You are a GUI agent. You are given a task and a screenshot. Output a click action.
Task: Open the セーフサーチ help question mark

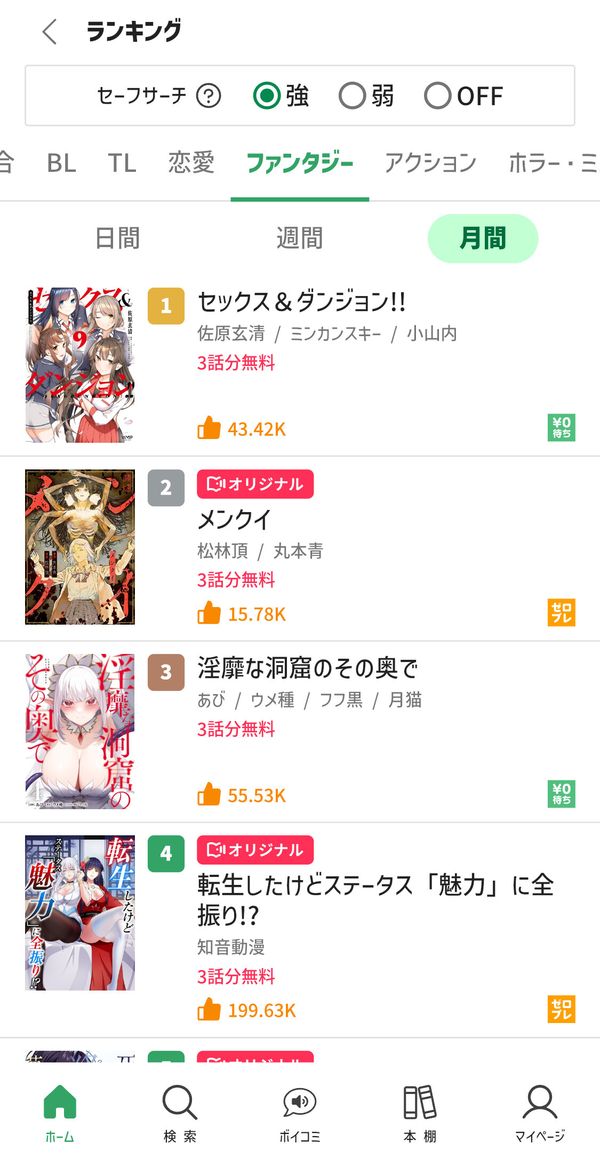tap(209, 96)
